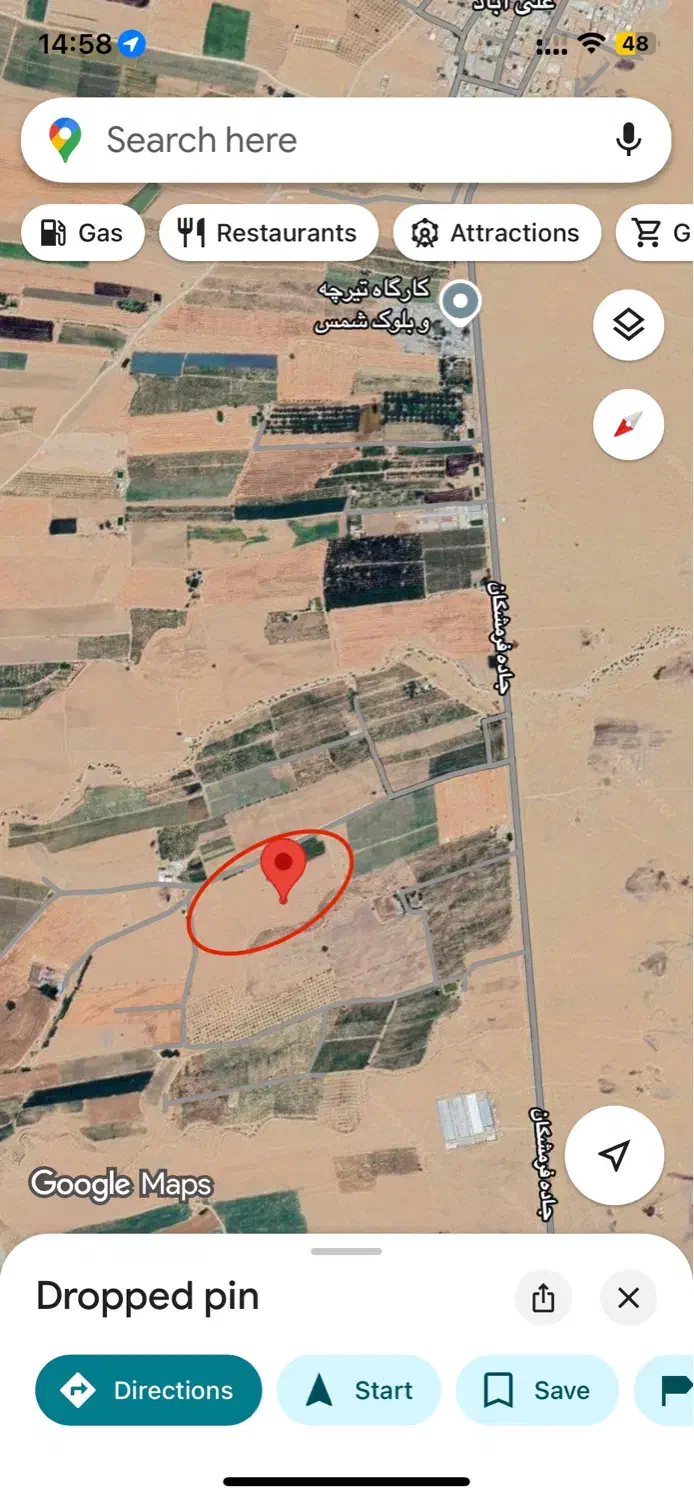
Task: Start voice search with the microphone
Action: pos(628,140)
